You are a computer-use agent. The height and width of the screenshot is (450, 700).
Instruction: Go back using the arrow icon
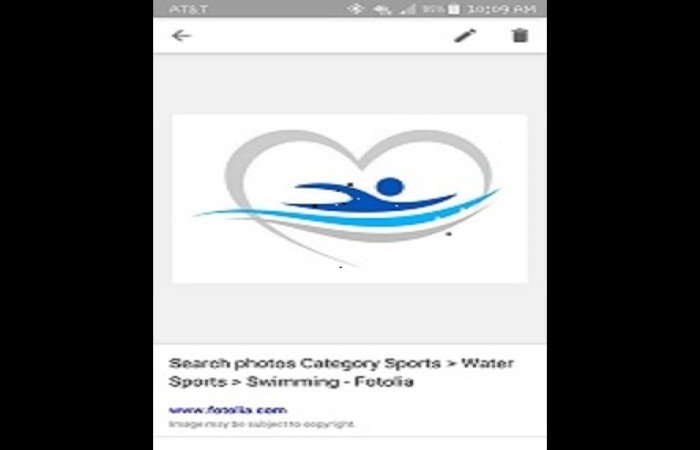point(181,36)
